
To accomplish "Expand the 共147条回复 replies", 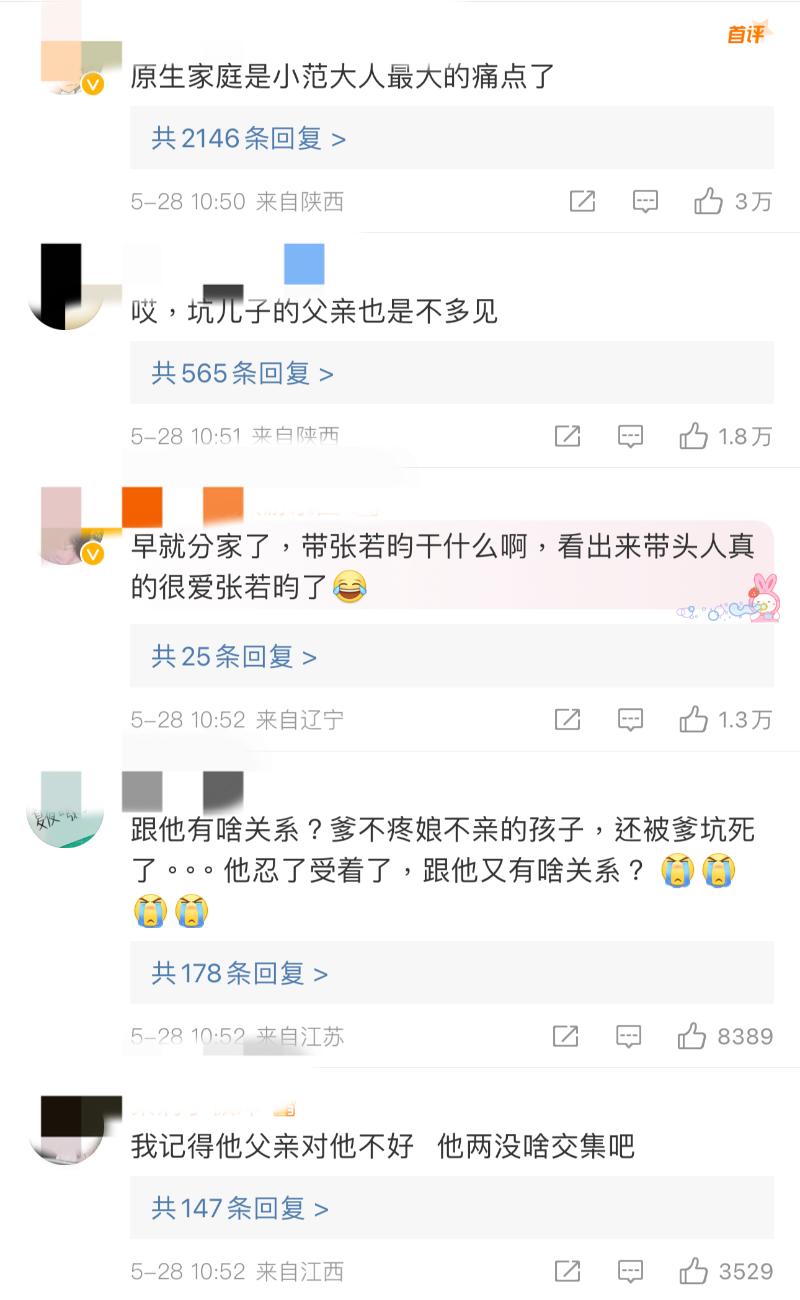I will pyautogui.click(x=240, y=1209).
